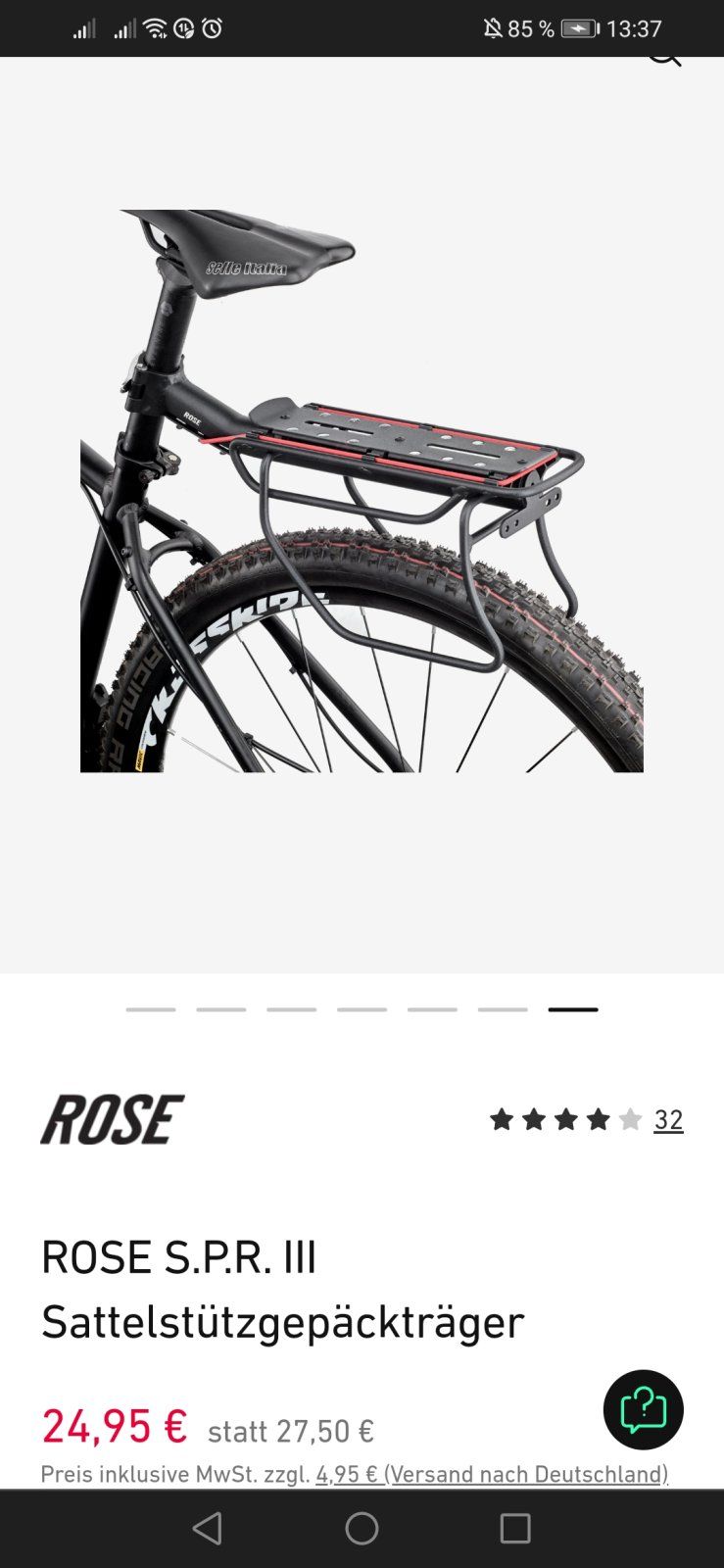Open the 32 customer reviews link
Image resolution: width=724 pixels, height=1568 pixels.
coord(668,1119)
